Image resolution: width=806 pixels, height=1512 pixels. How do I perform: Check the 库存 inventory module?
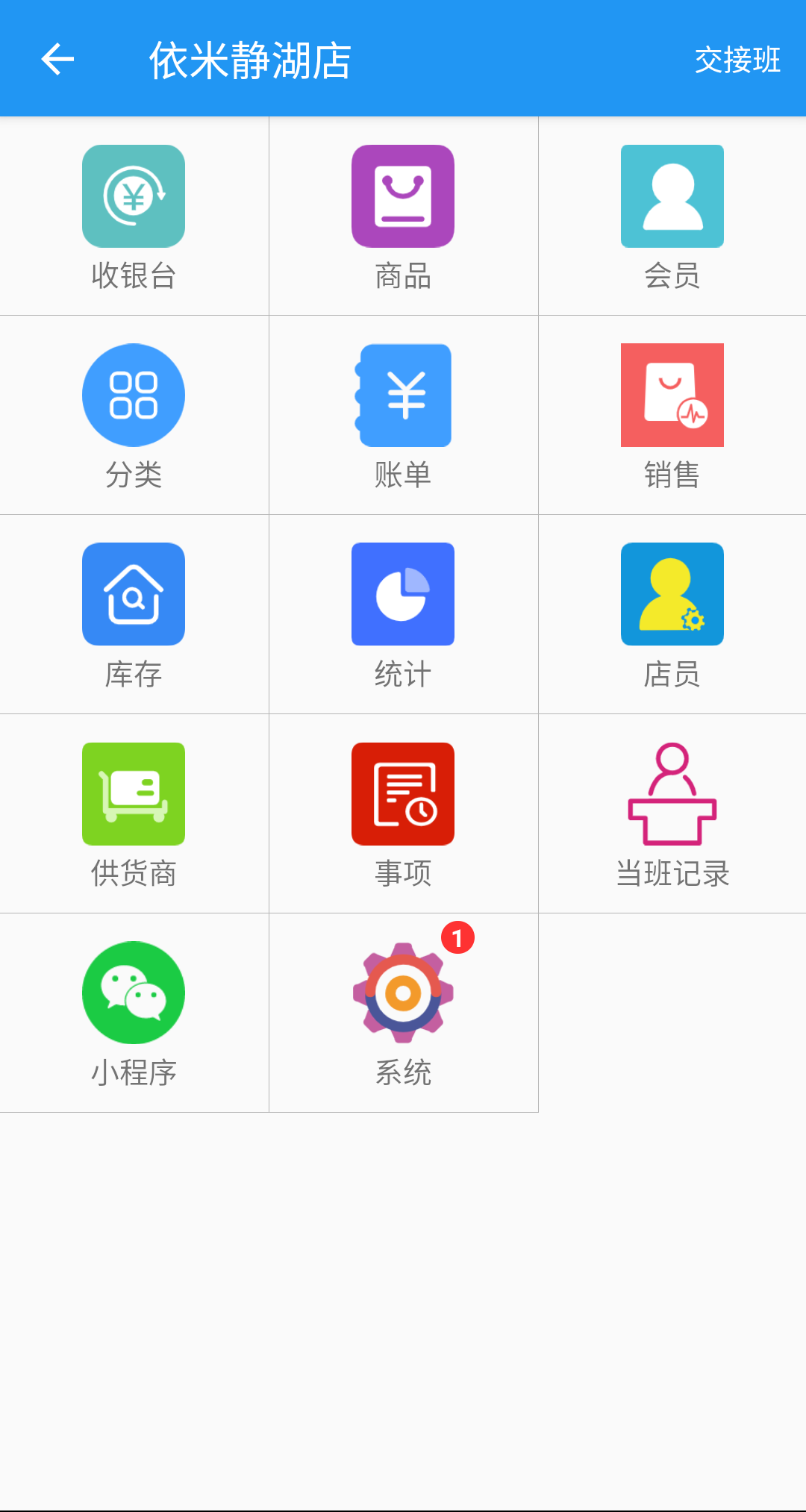[x=134, y=615]
